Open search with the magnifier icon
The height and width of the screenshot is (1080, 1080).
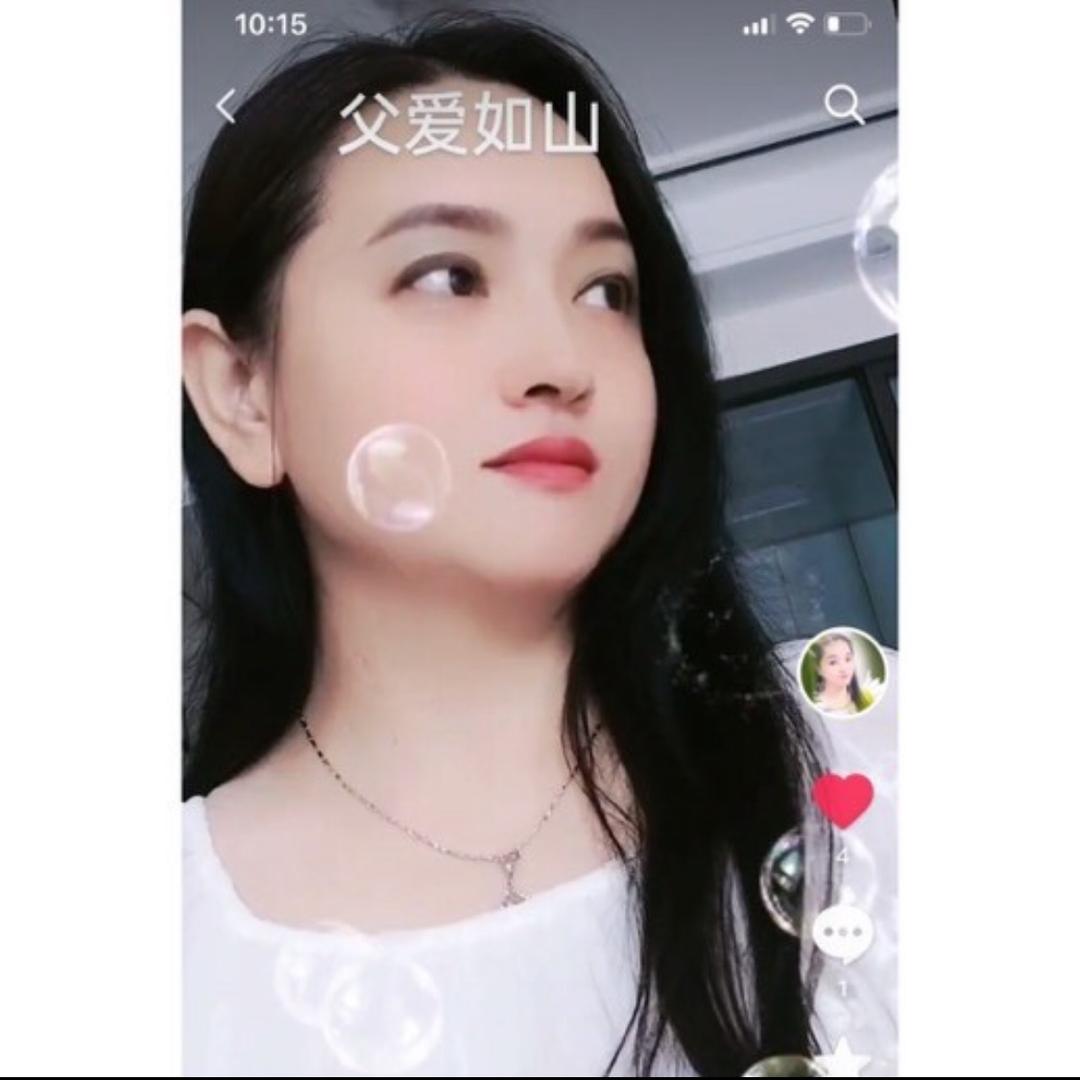click(843, 105)
